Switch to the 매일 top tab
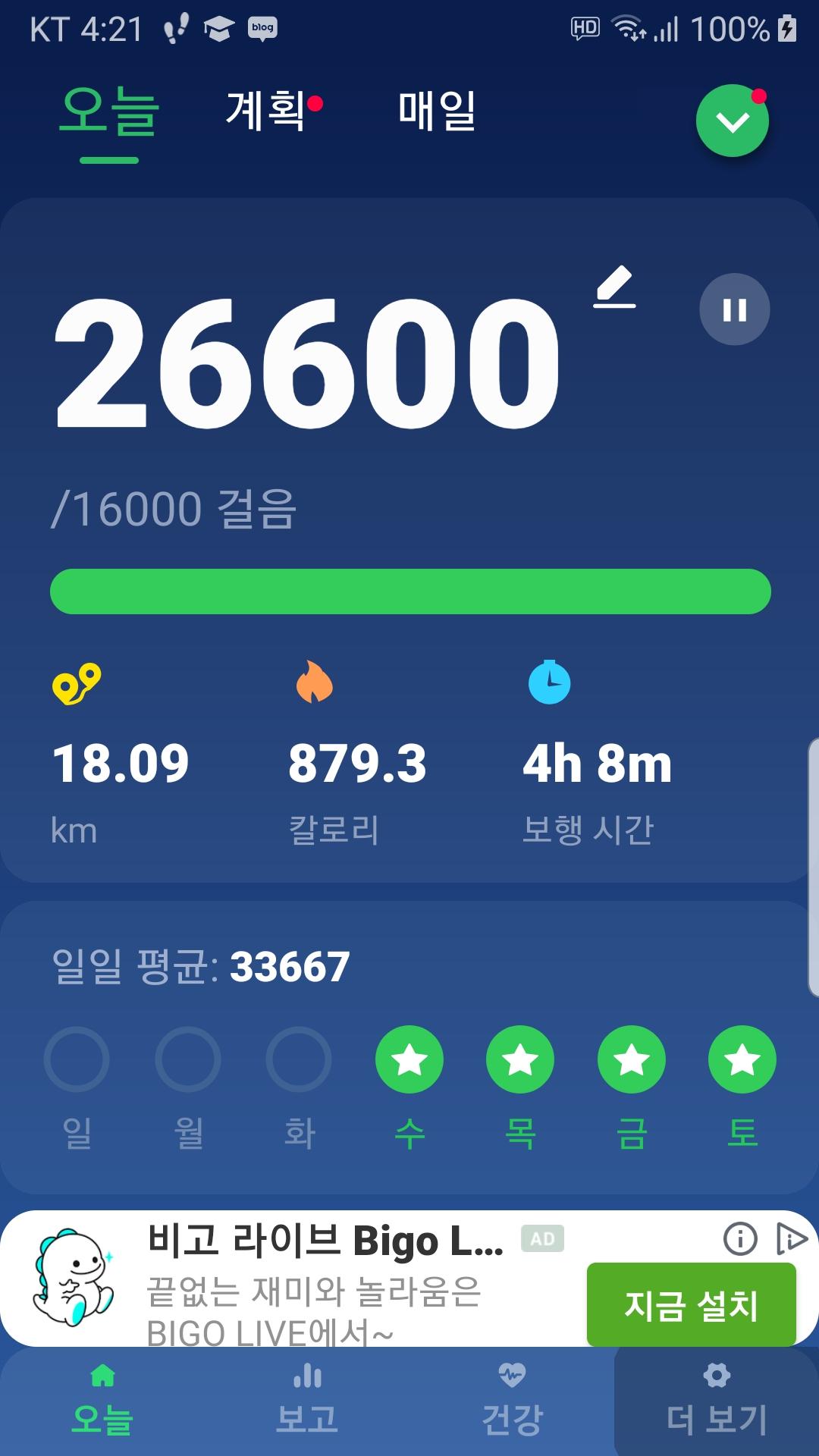Screen dimensions: 819x1456 (x=437, y=111)
